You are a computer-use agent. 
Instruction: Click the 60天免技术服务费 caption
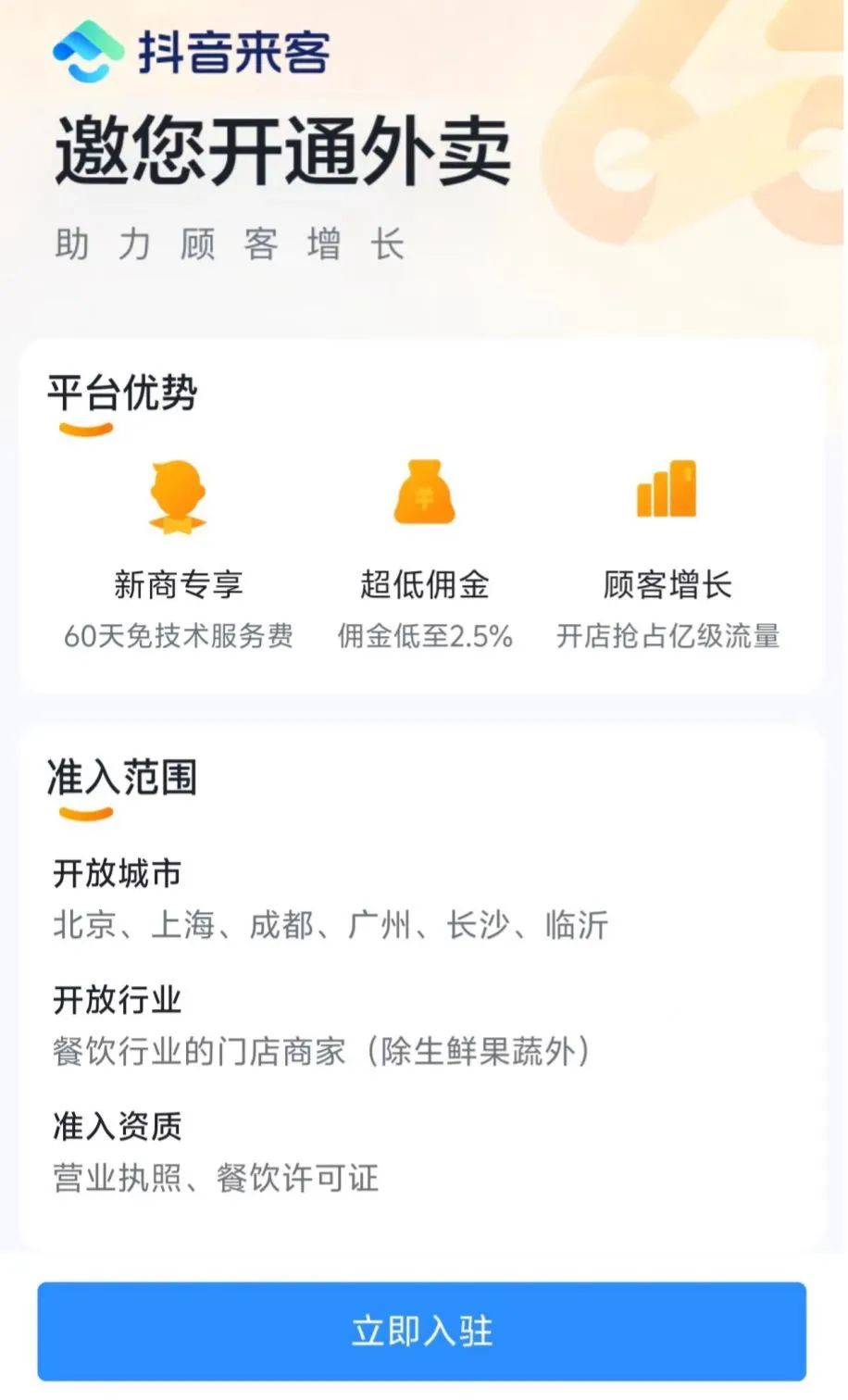pos(181,636)
